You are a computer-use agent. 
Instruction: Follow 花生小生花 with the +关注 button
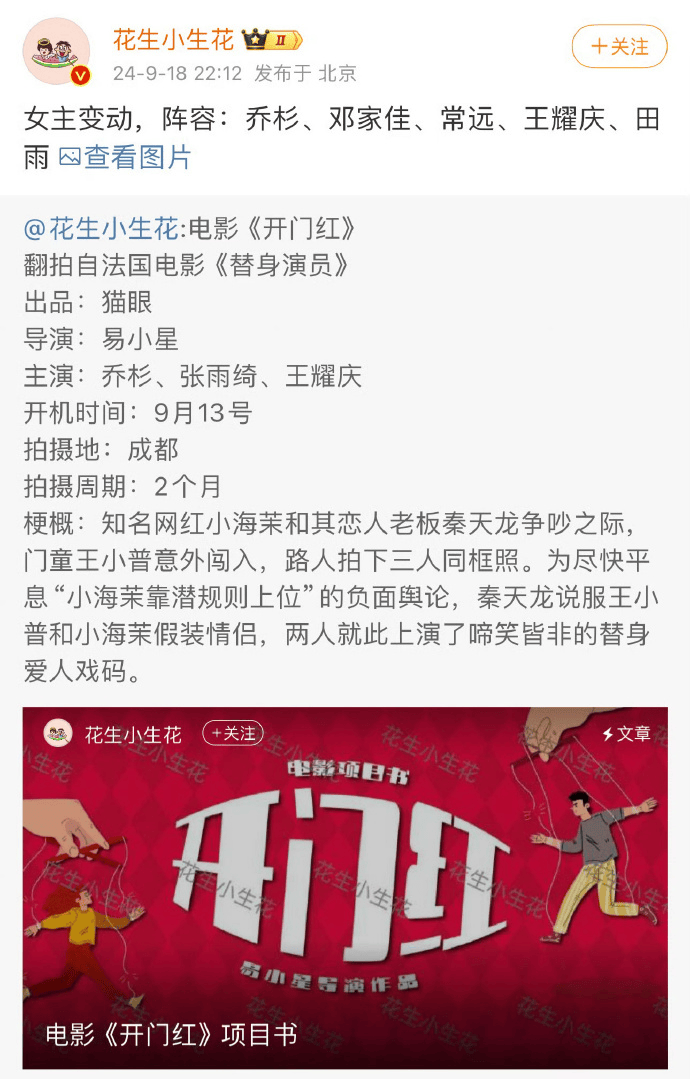tap(619, 47)
